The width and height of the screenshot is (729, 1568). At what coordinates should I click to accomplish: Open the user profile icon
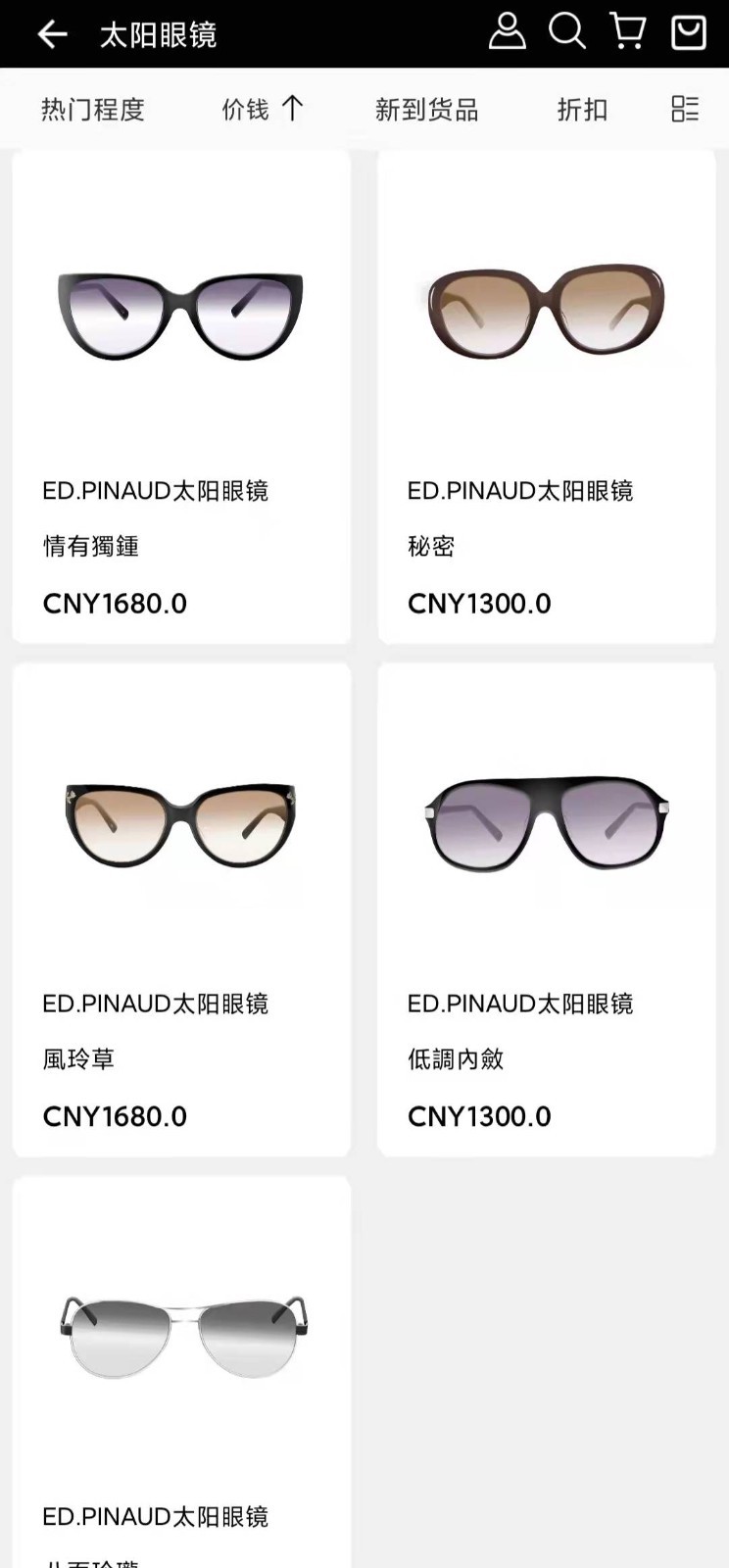(508, 31)
